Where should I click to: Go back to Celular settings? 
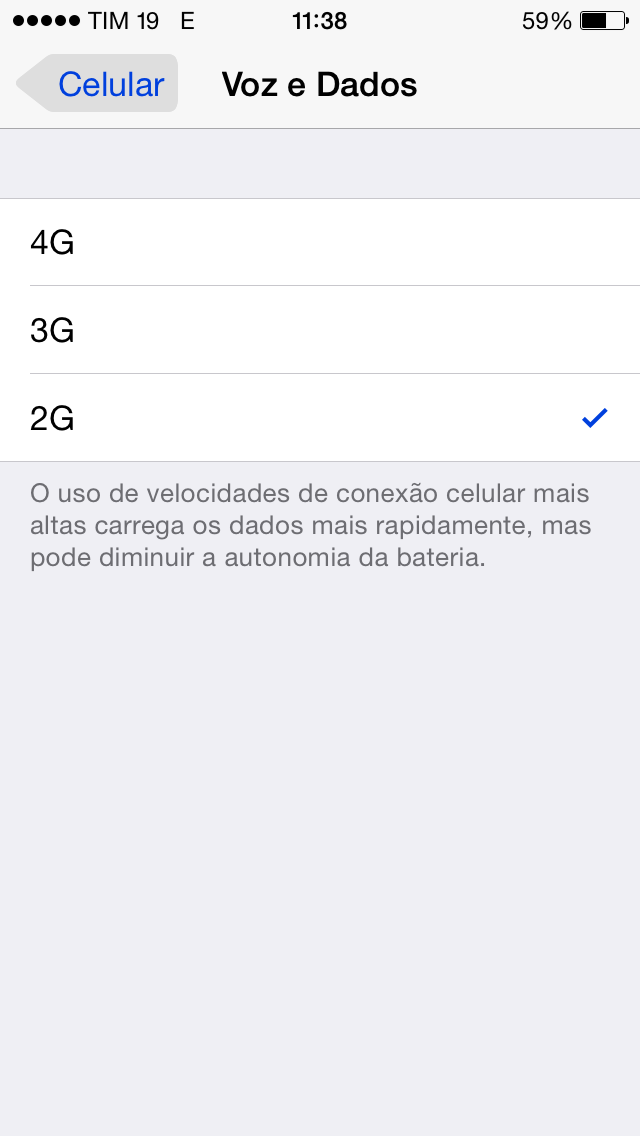click(98, 84)
